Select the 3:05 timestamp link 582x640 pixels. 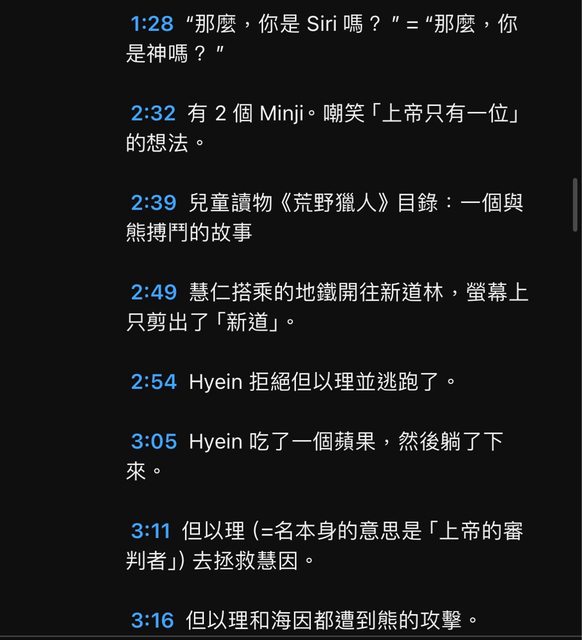(x=154, y=442)
